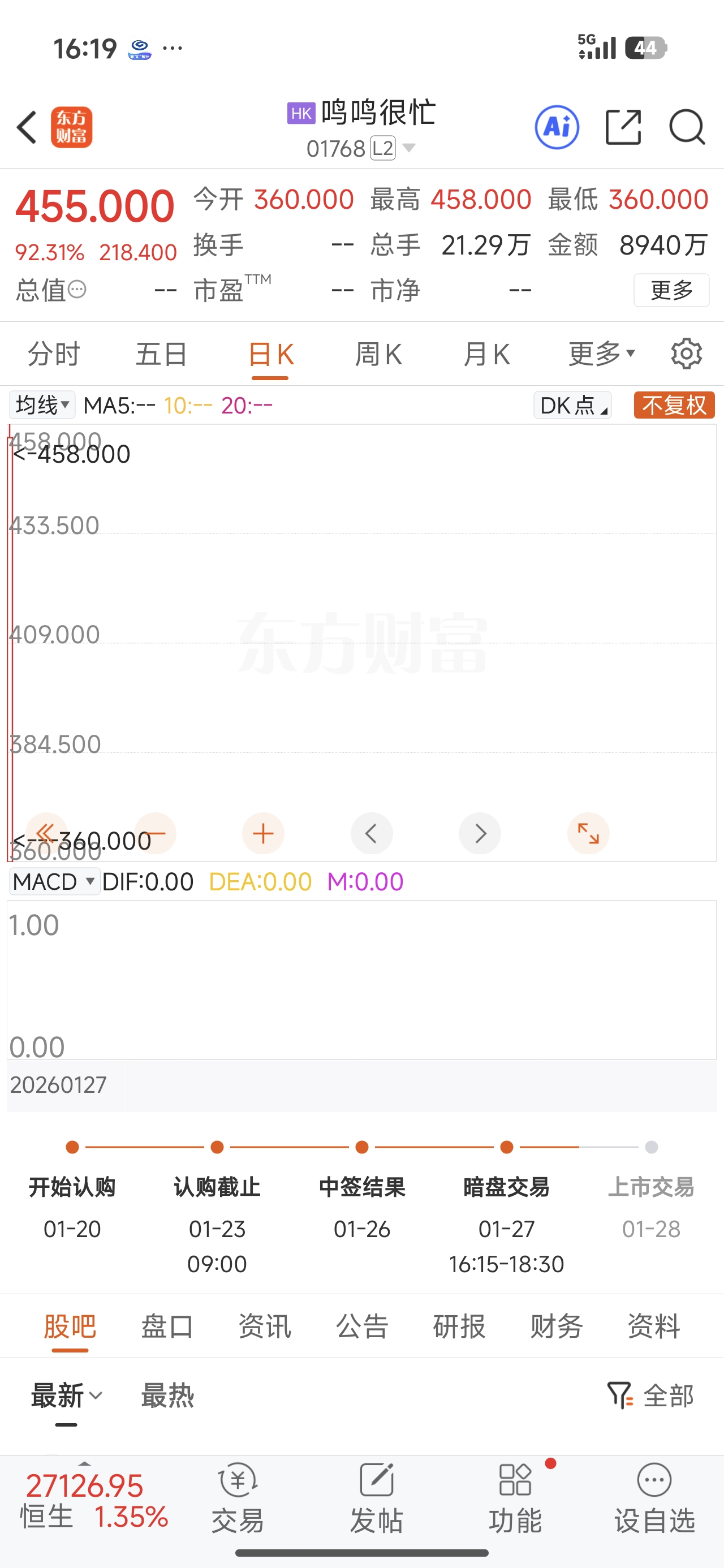
Task: Select the 月K chart tab
Action: point(486,354)
